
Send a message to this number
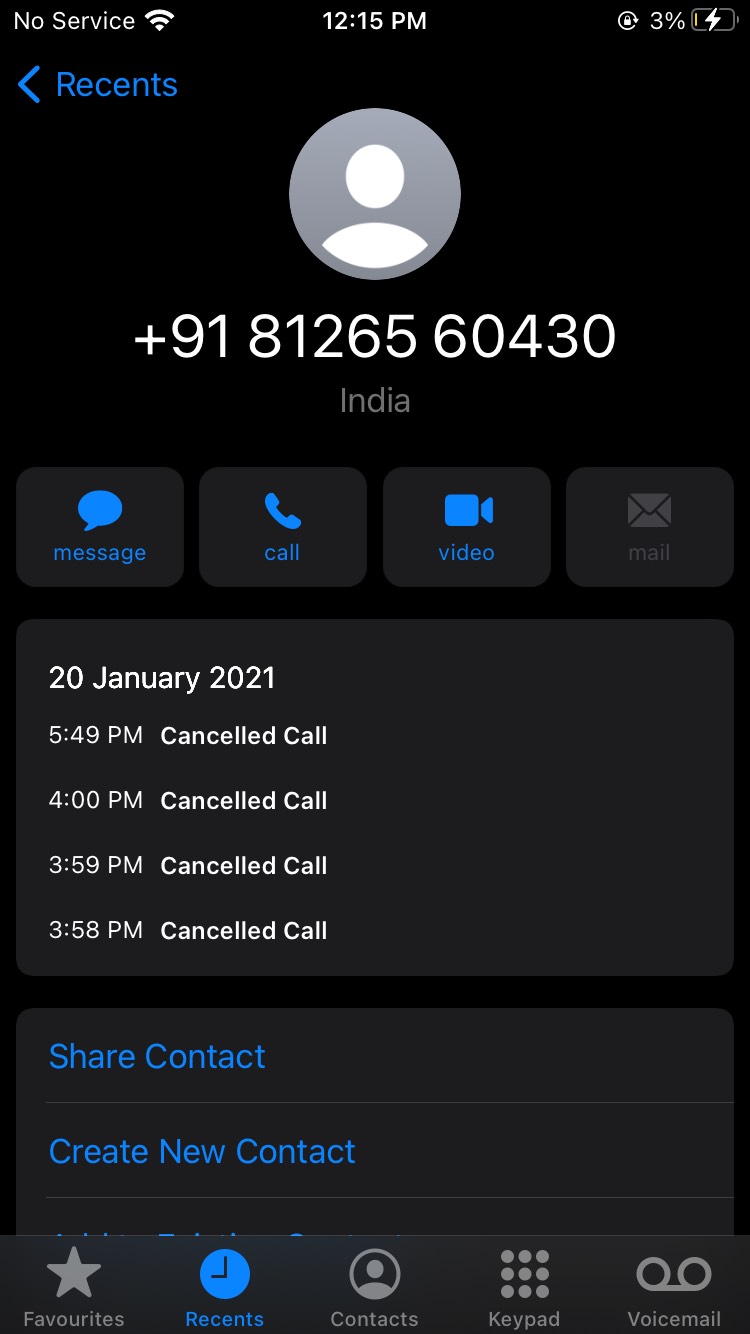coord(100,527)
